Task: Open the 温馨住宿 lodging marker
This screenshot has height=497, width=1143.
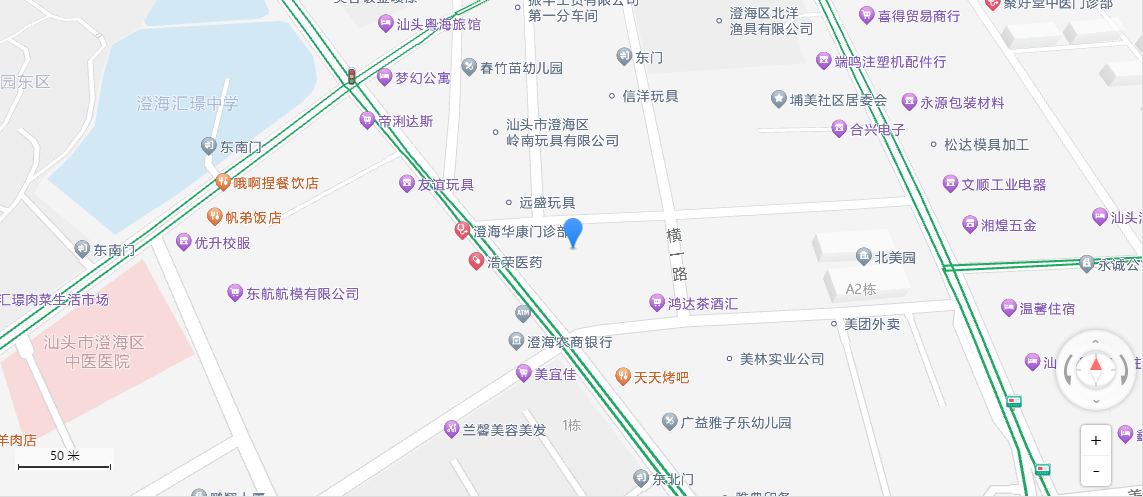Action: pyautogui.click(x=1009, y=308)
